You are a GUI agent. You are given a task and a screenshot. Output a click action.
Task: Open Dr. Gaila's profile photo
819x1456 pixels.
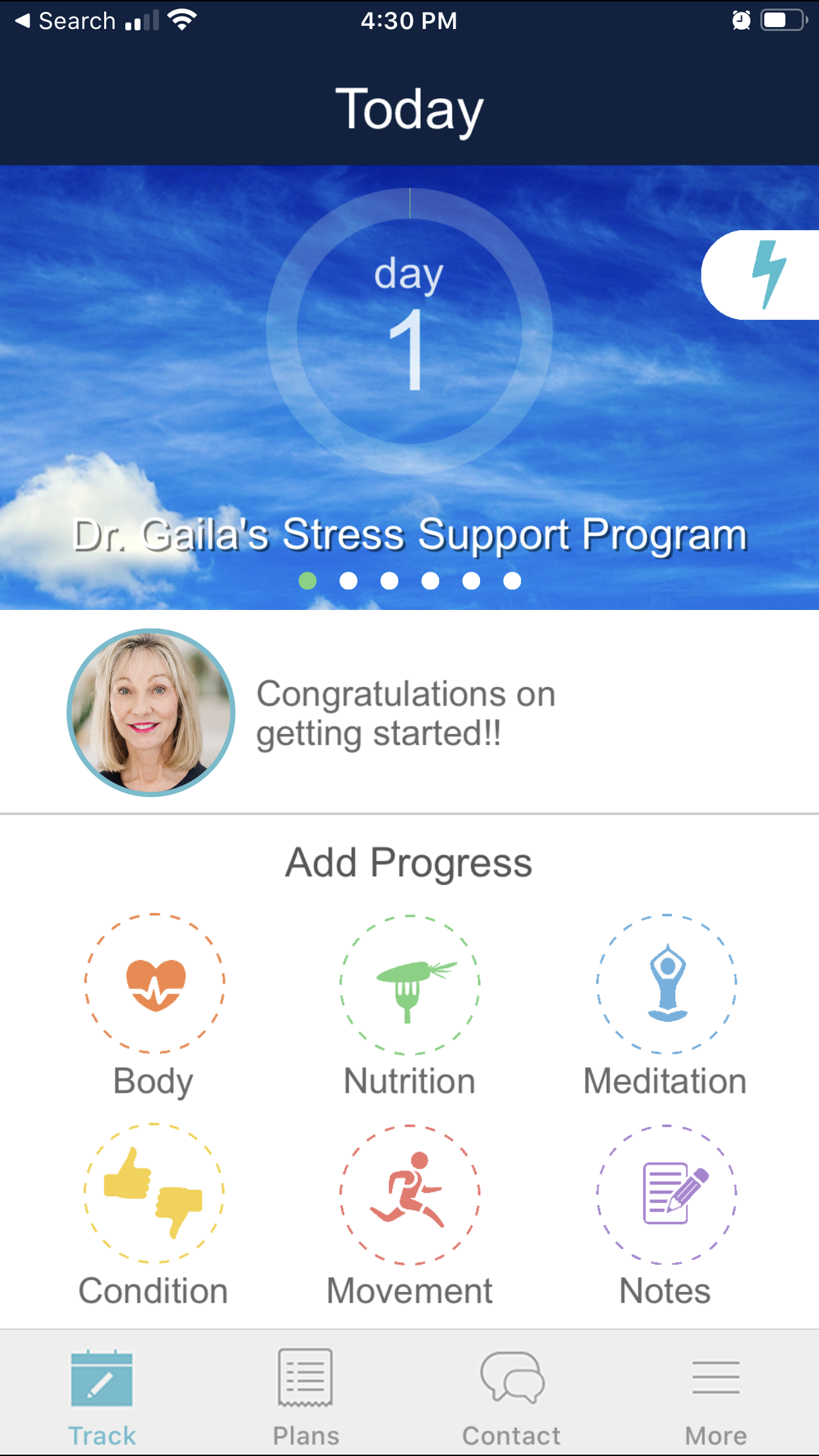(152, 713)
